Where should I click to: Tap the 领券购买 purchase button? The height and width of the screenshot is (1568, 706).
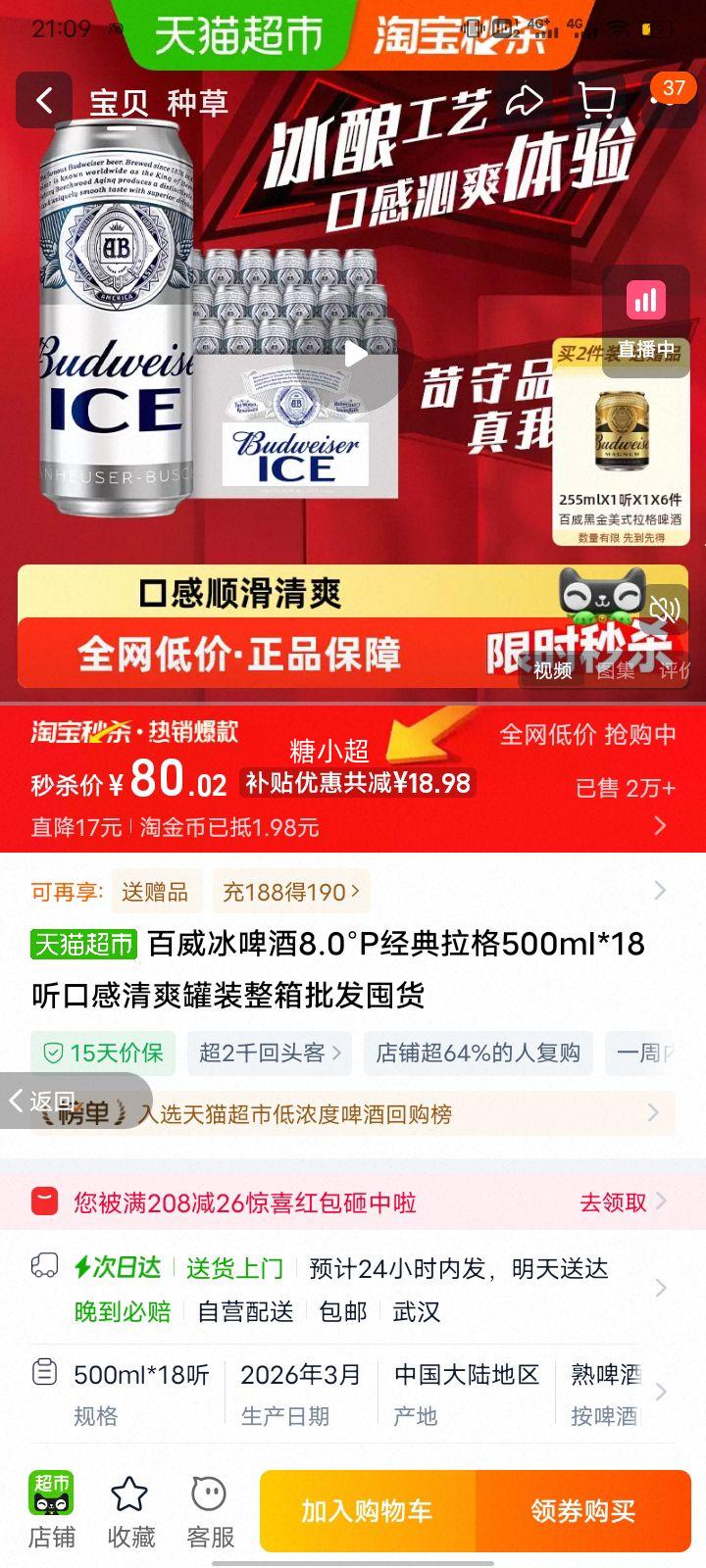[585, 1509]
